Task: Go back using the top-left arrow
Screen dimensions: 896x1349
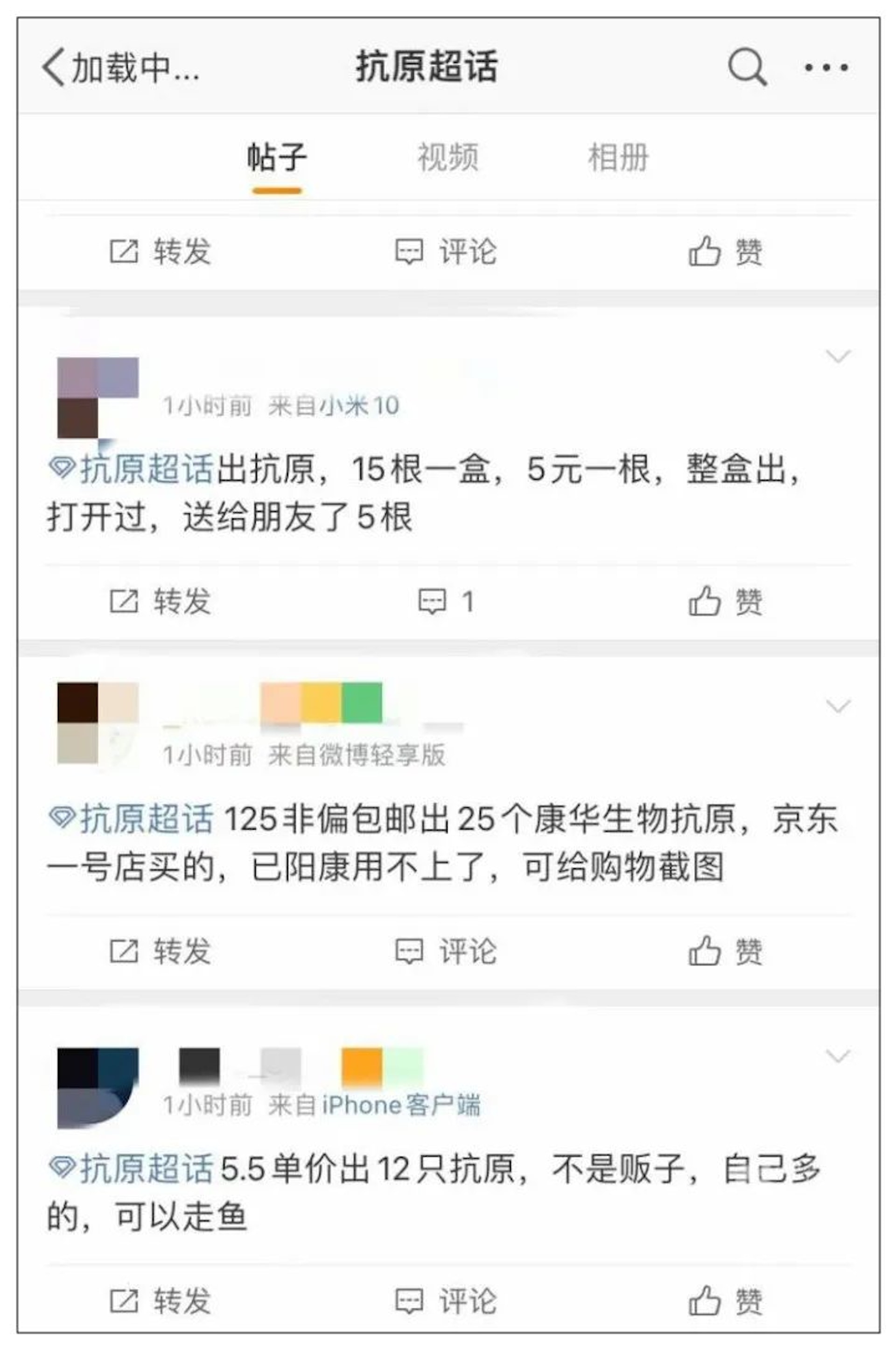Action: 54,67
